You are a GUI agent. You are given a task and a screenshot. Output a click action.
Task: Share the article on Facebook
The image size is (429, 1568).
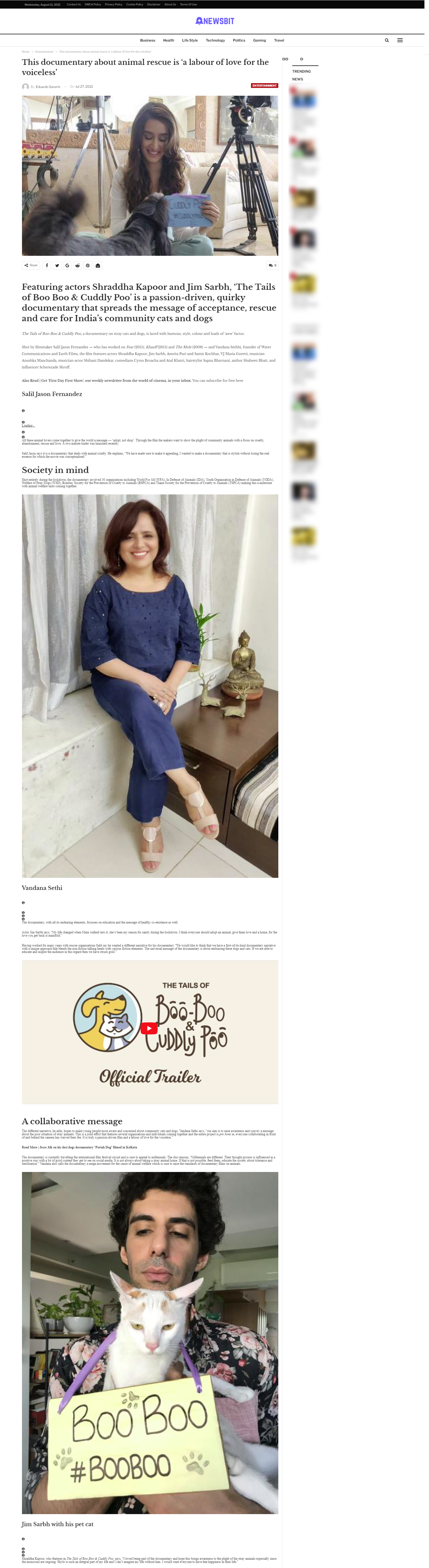pyautogui.click(x=47, y=265)
